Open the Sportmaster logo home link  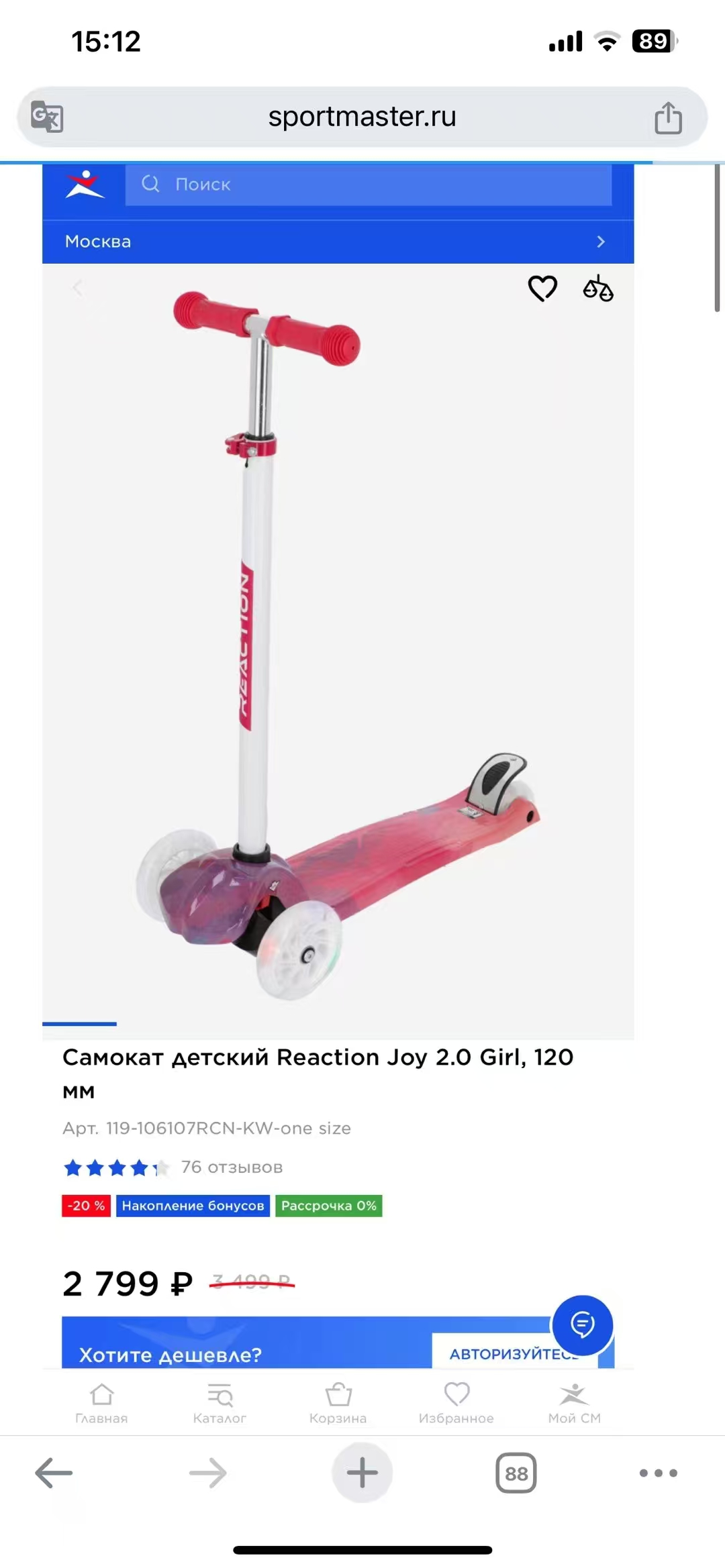click(85, 185)
